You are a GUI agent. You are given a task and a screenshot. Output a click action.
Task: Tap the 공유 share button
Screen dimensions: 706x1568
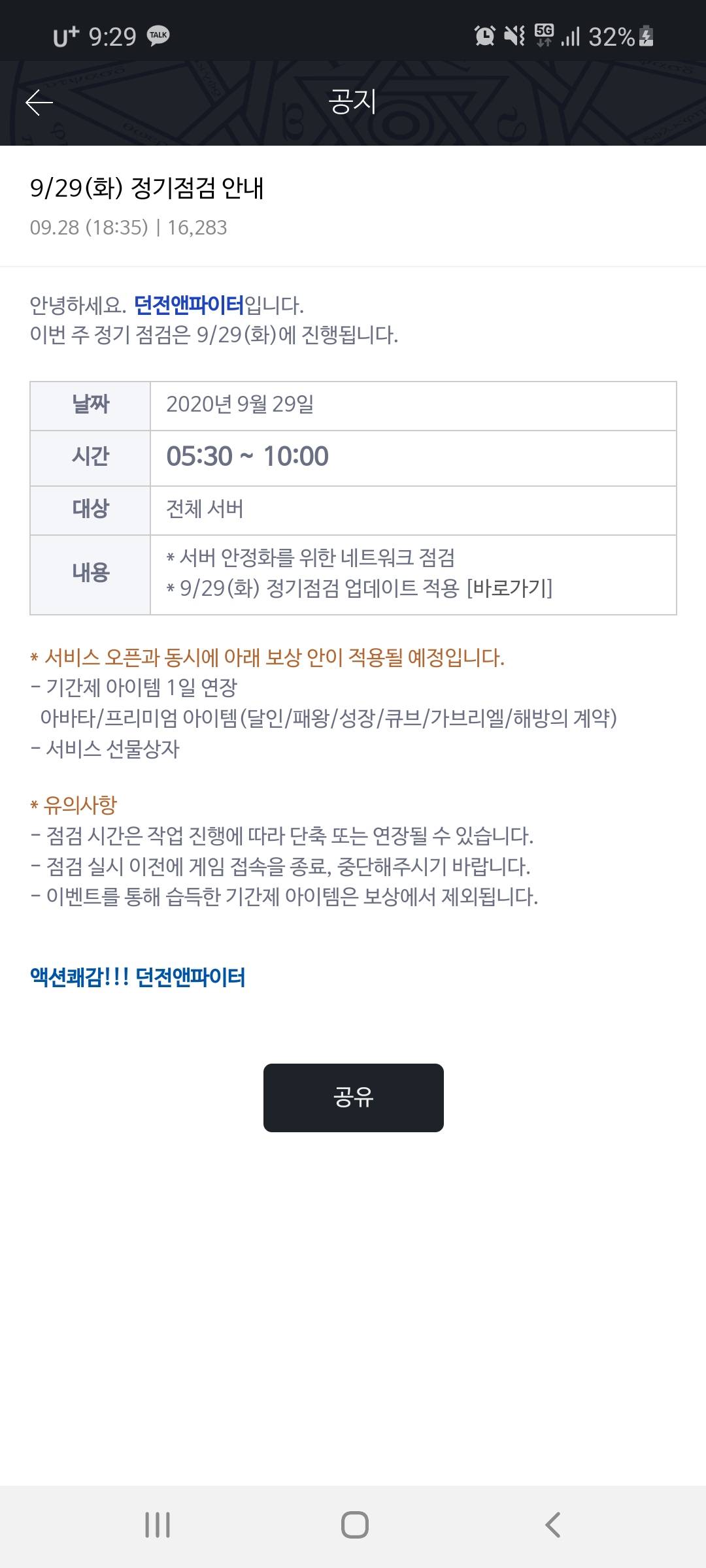[x=353, y=1097]
